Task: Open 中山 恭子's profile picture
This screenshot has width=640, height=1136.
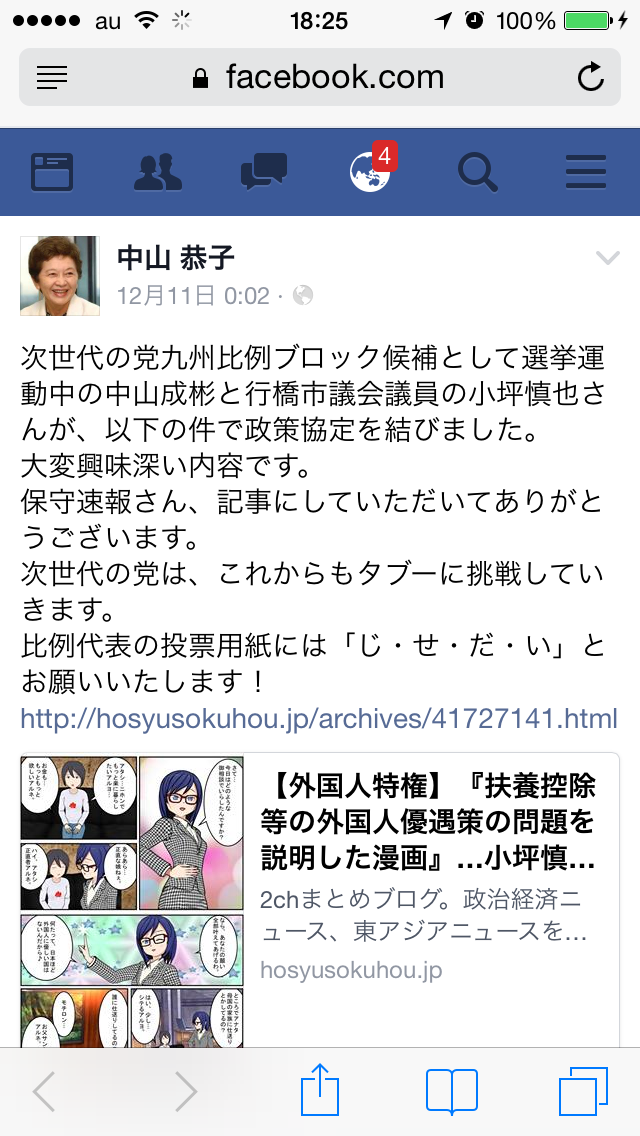Action: click(x=59, y=276)
